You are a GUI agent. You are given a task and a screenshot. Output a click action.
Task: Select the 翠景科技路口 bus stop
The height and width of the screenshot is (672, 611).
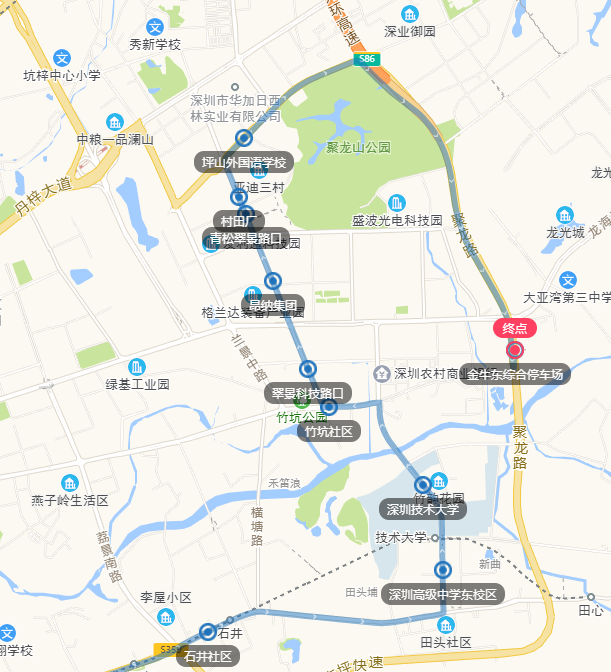308,369
